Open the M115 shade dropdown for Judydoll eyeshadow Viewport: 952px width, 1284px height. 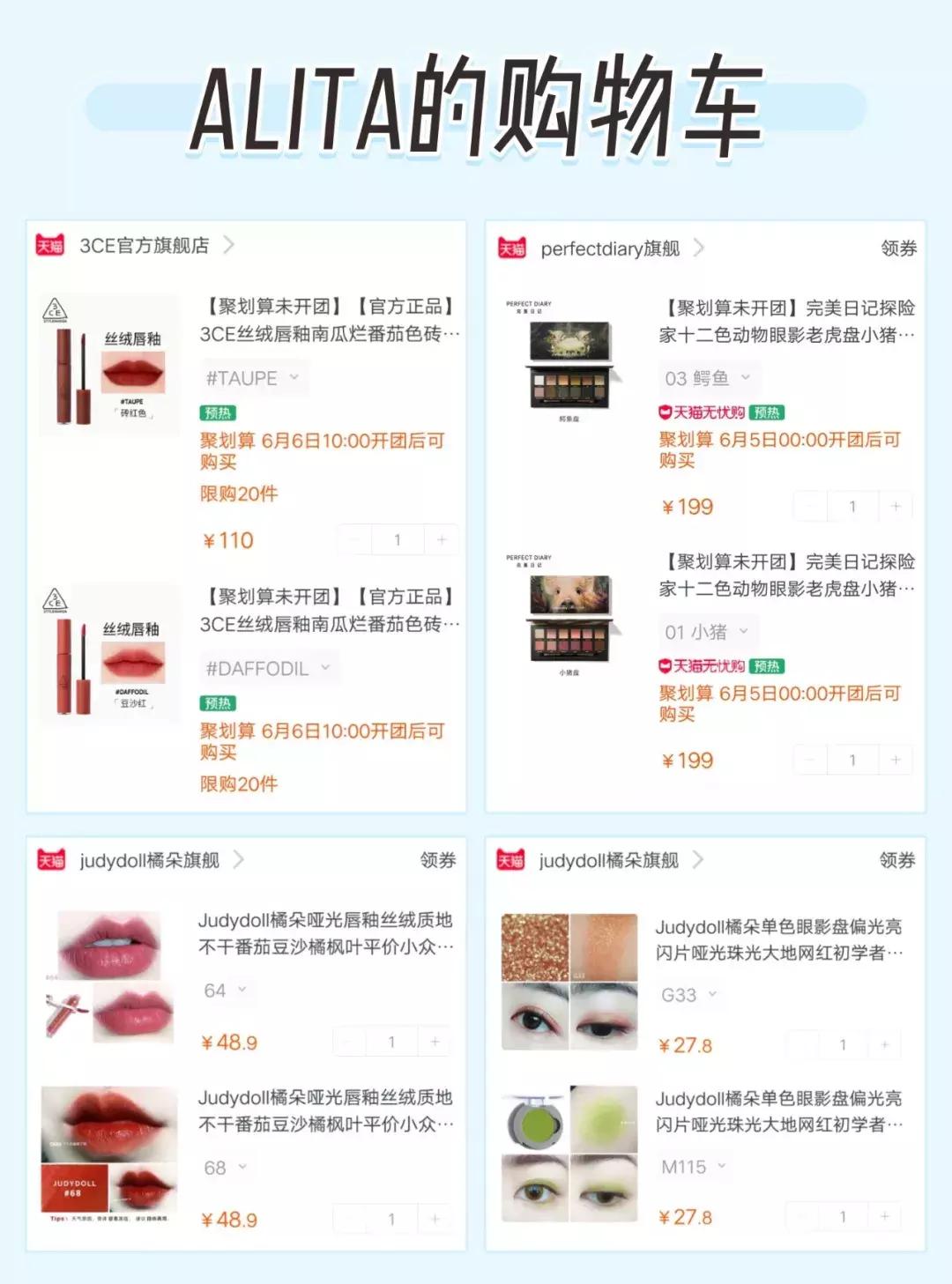coord(693,1168)
